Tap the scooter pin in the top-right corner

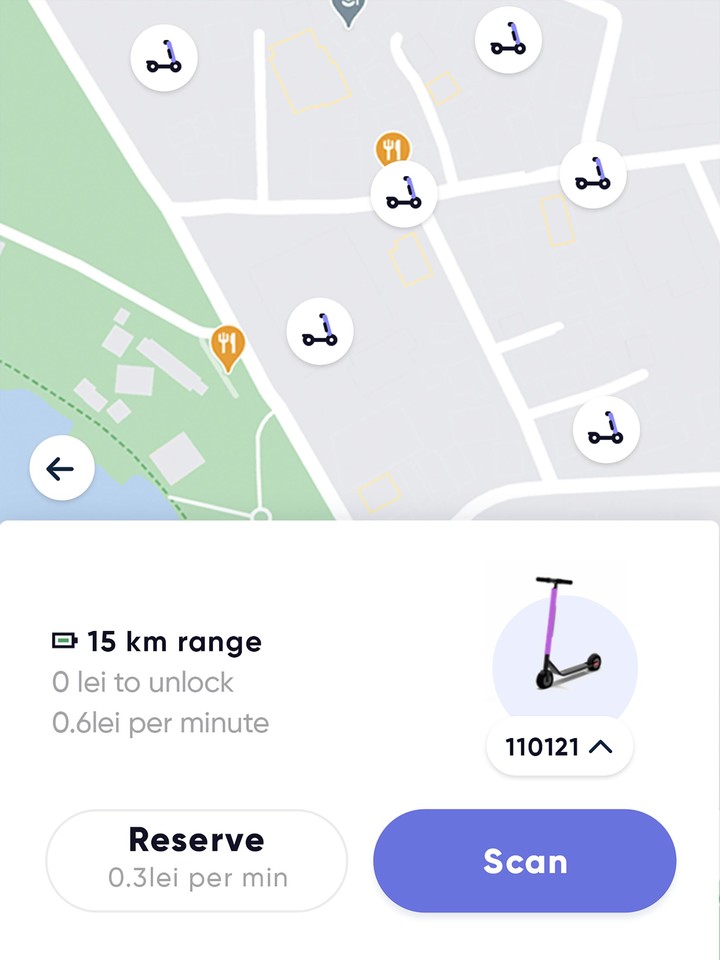click(507, 40)
